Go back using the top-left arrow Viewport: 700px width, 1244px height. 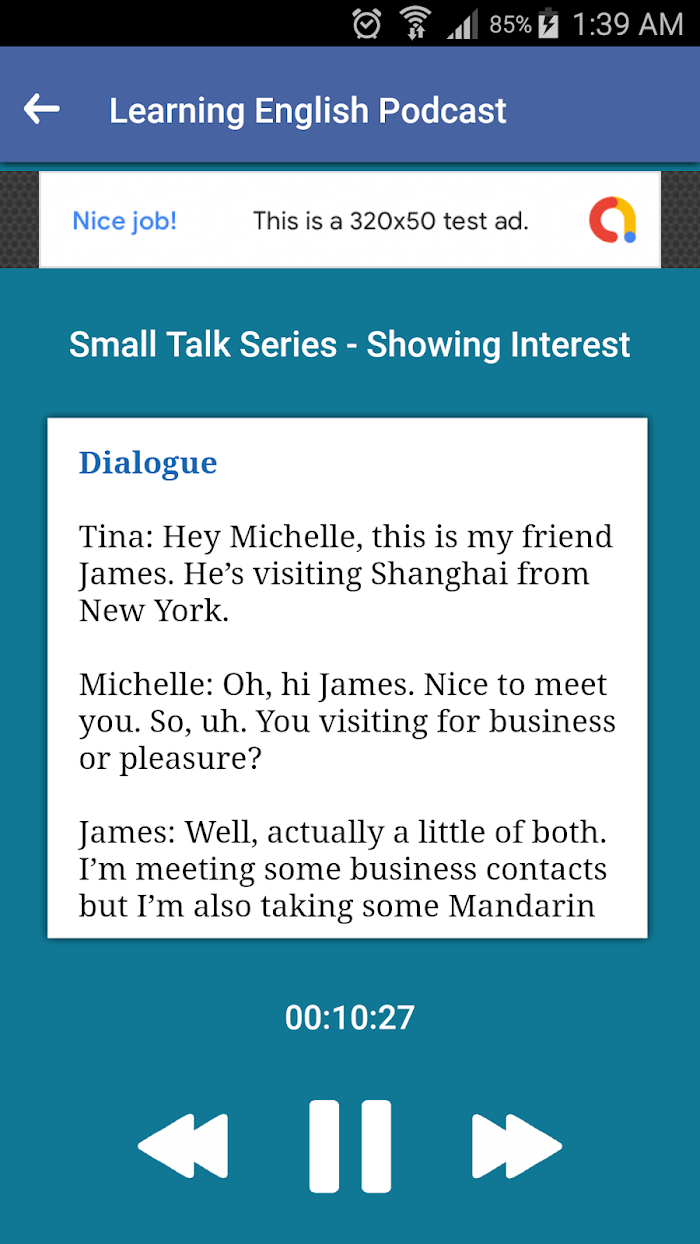(x=42, y=109)
